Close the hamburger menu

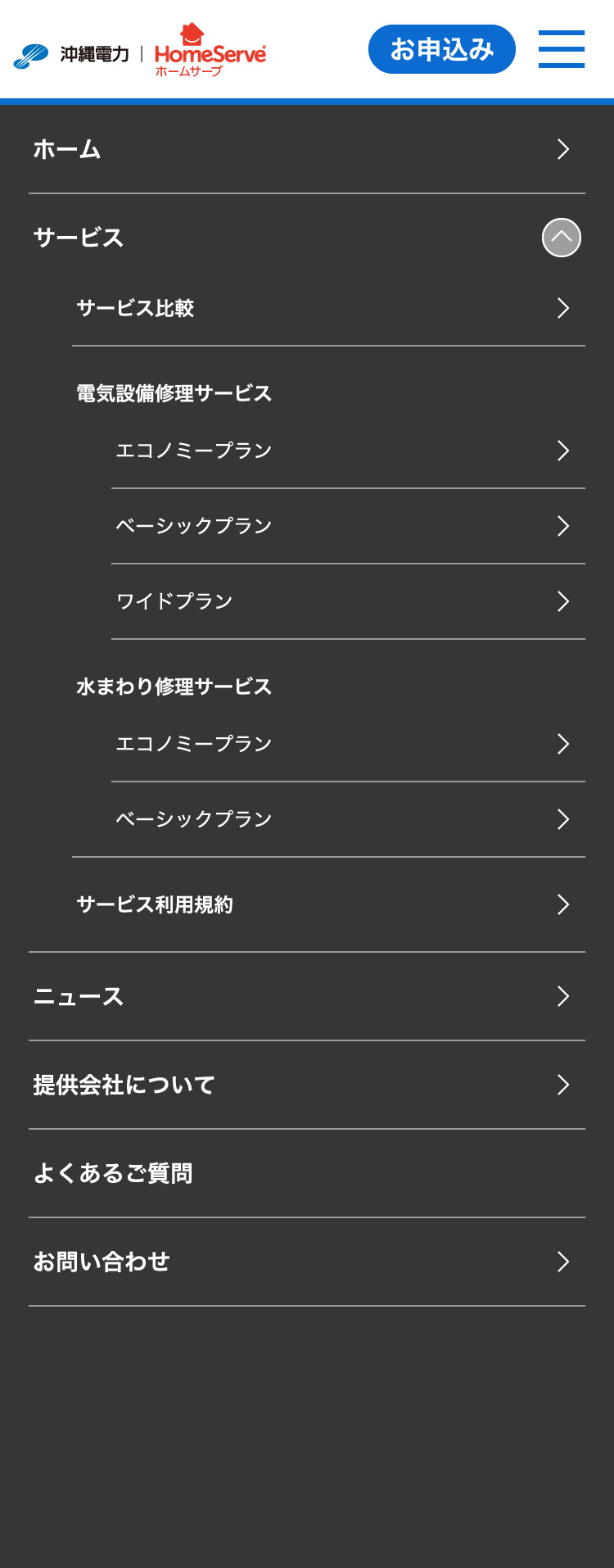[562, 49]
